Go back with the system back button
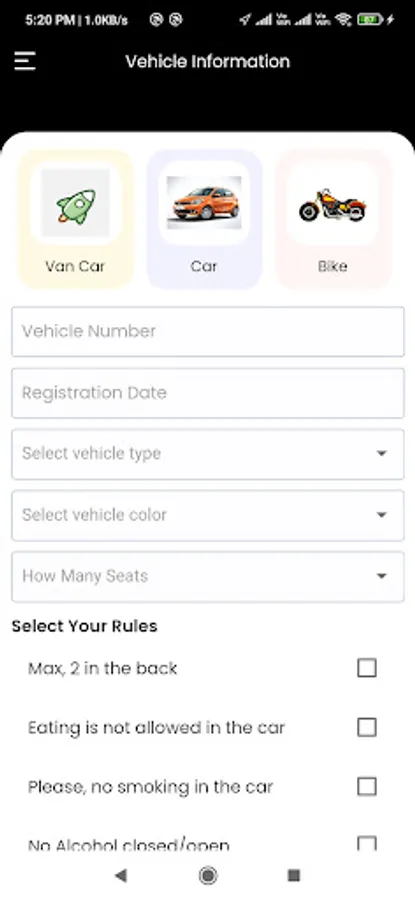This screenshot has width=415, height=900. click(121, 875)
